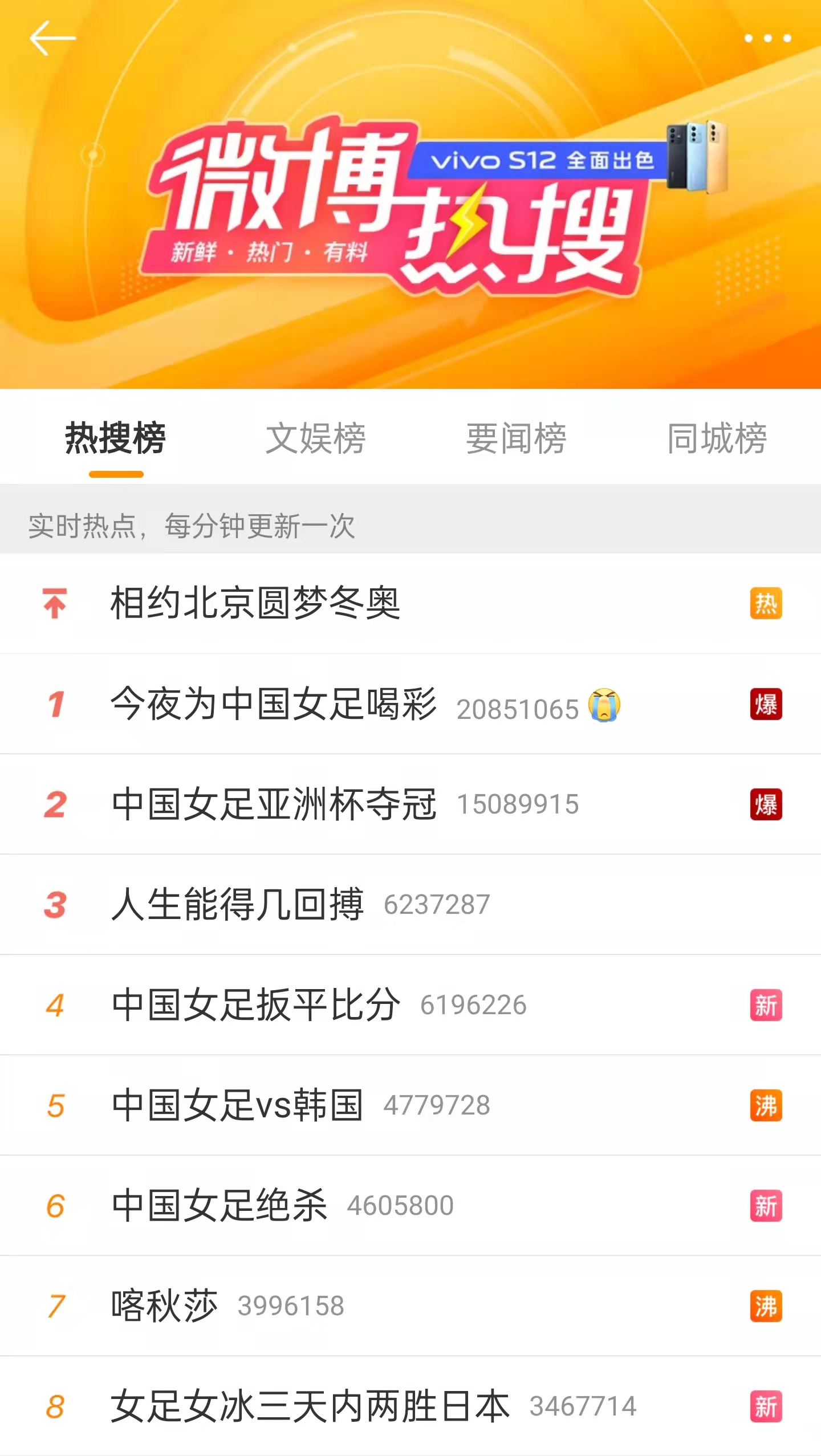
Task: View trending search 中国女足vs韩国
Action: click(237, 1105)
